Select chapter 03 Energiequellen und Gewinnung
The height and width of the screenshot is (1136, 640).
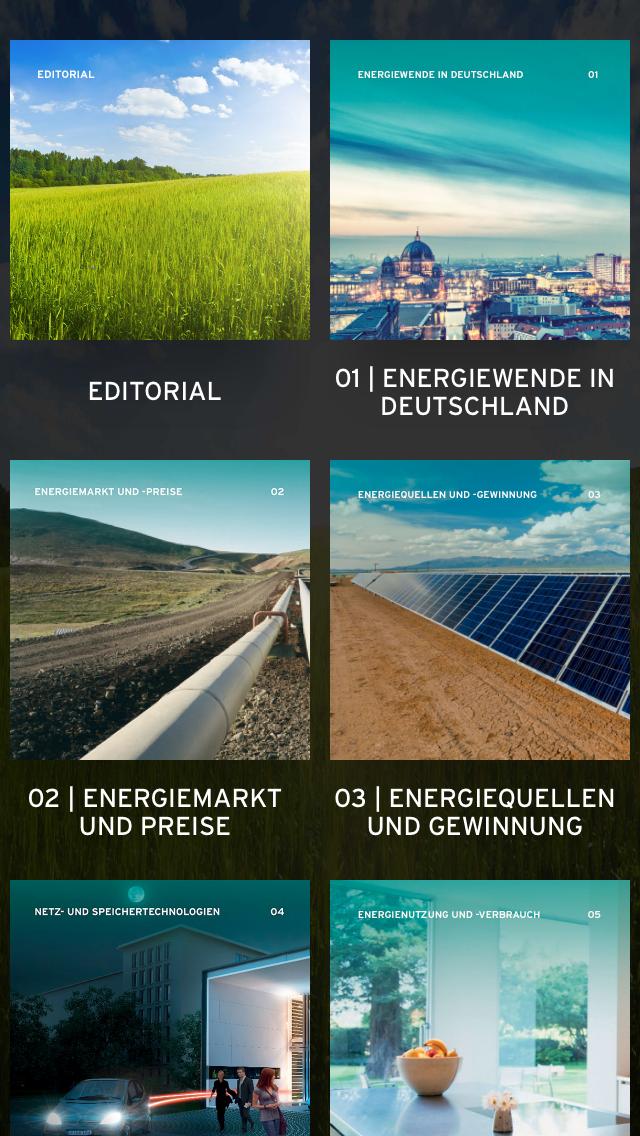pos(480,610)
